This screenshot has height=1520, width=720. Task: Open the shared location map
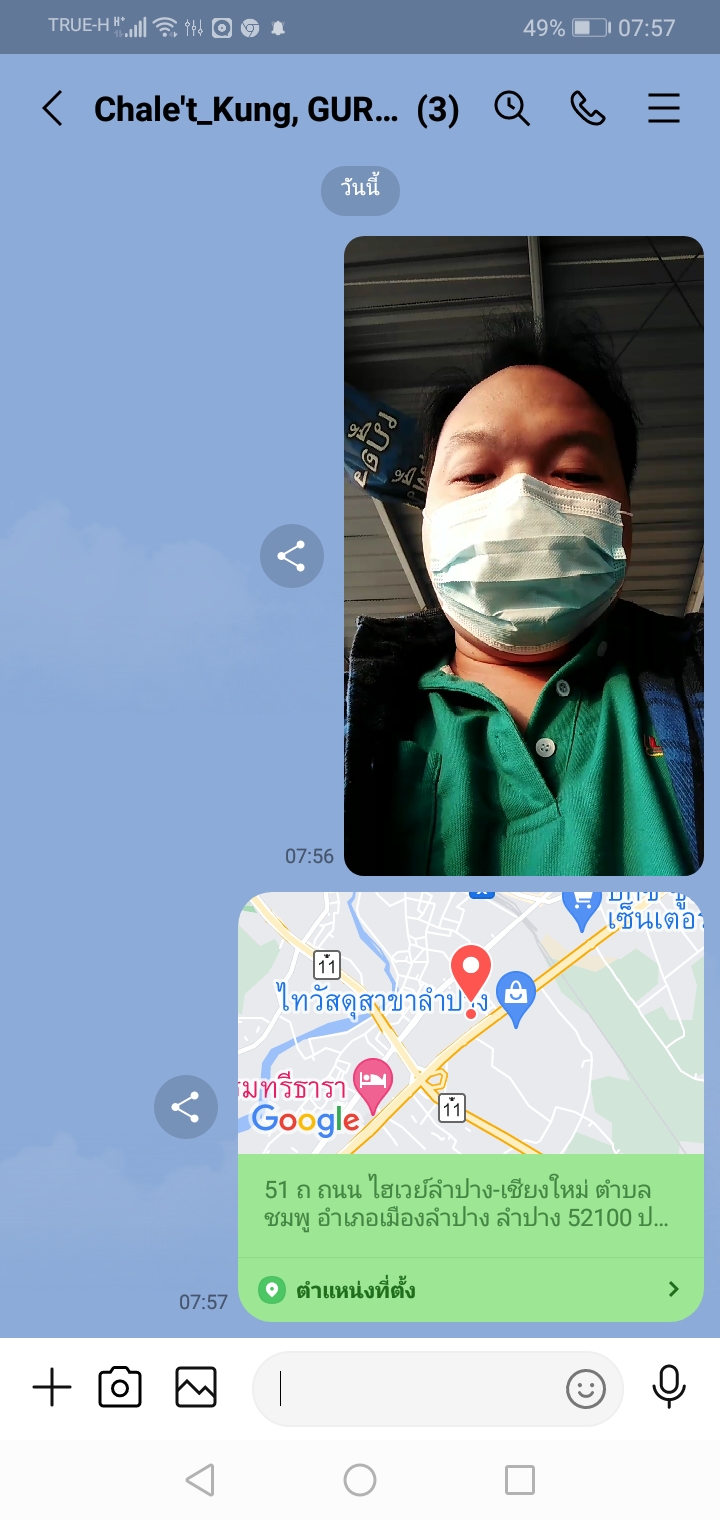(x=470, y=1023)
